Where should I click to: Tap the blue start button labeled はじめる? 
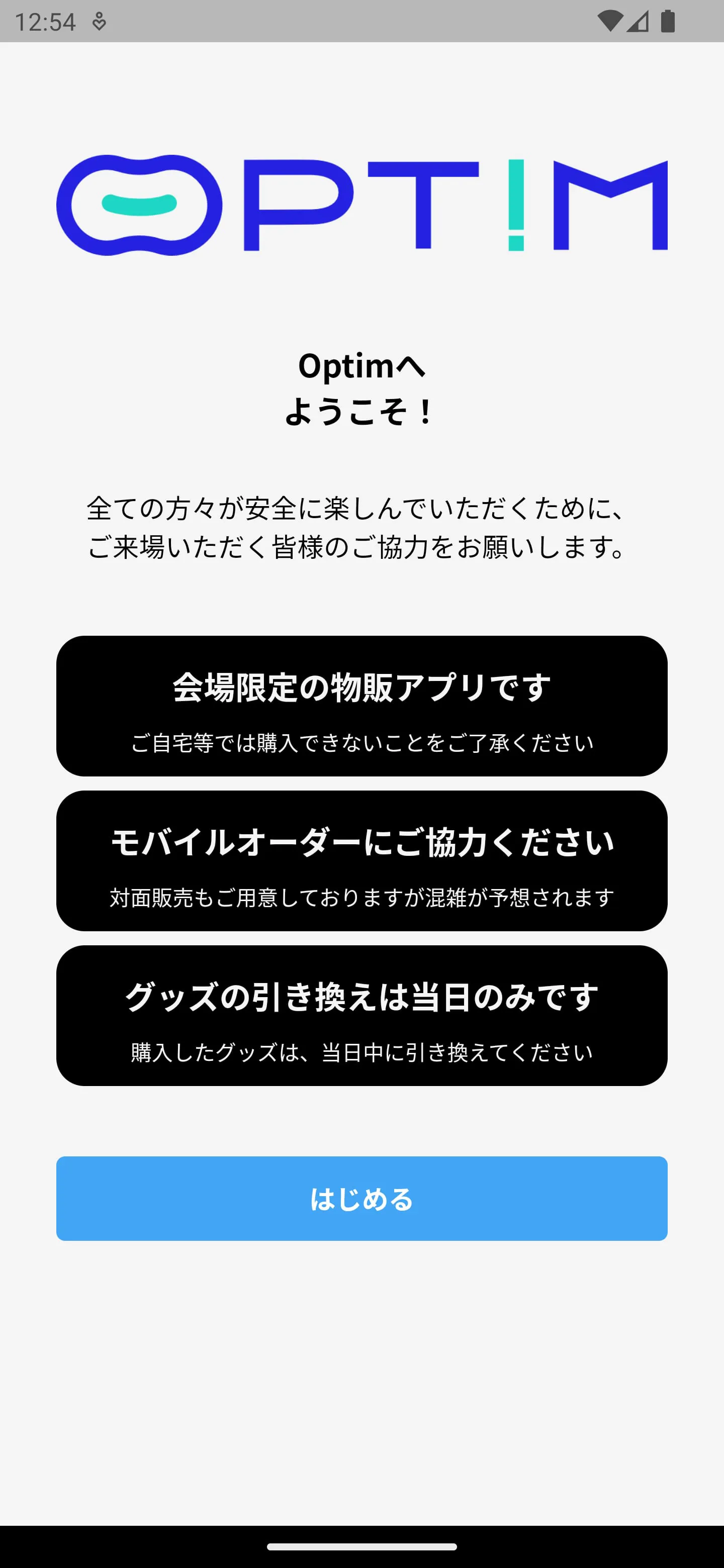click(x=361, y=1199)
